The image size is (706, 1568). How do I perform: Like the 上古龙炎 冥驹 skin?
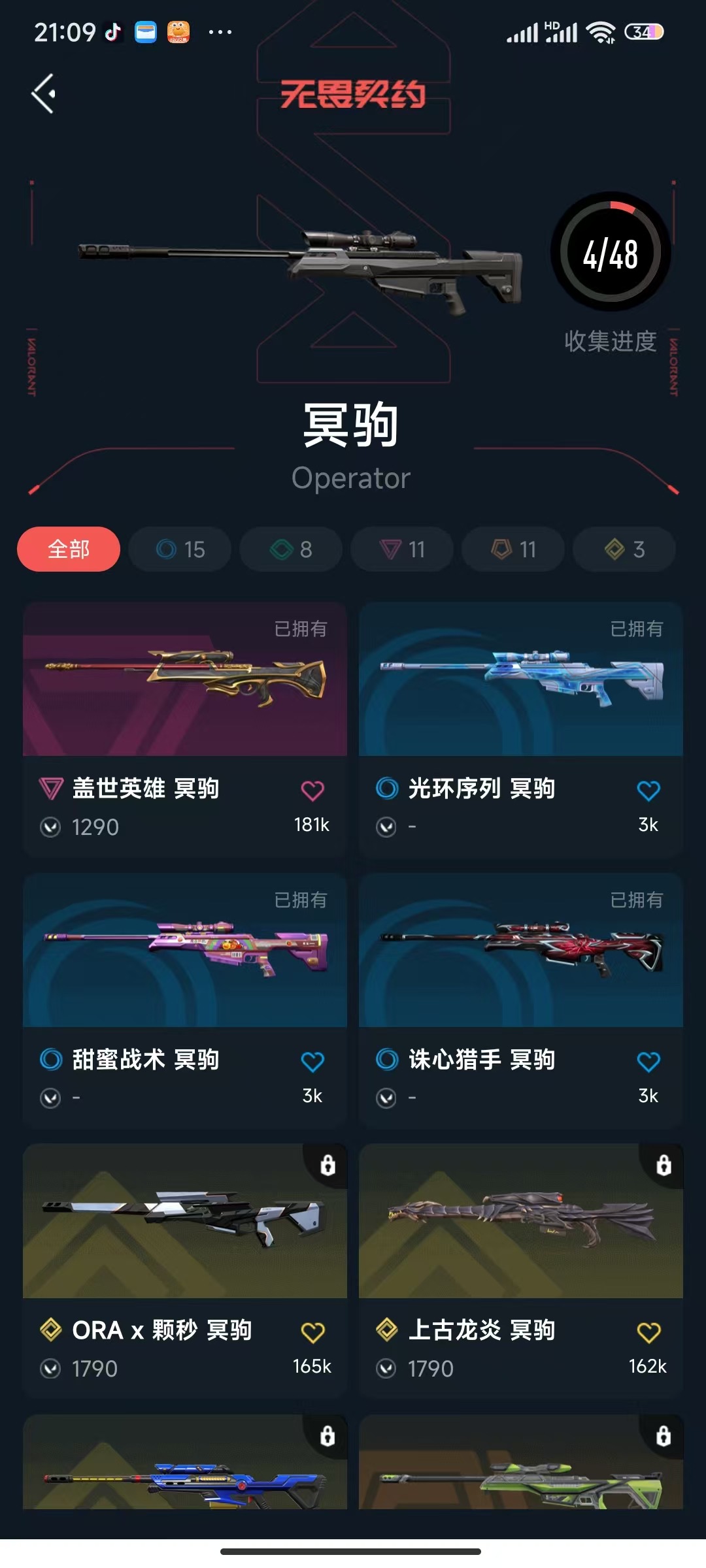pos(648,1332)
